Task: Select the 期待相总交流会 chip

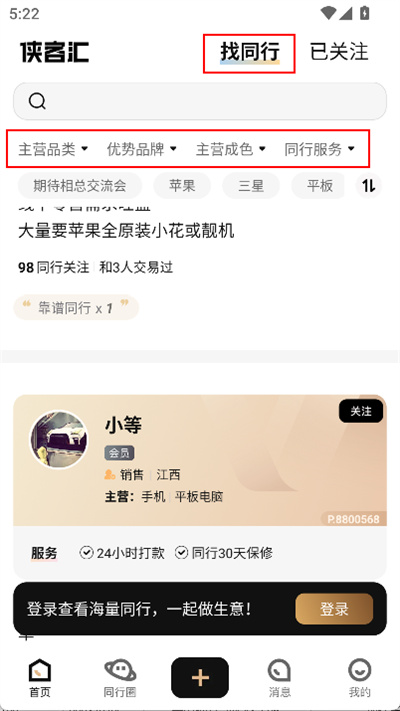Action: click(x=80, y=185)
